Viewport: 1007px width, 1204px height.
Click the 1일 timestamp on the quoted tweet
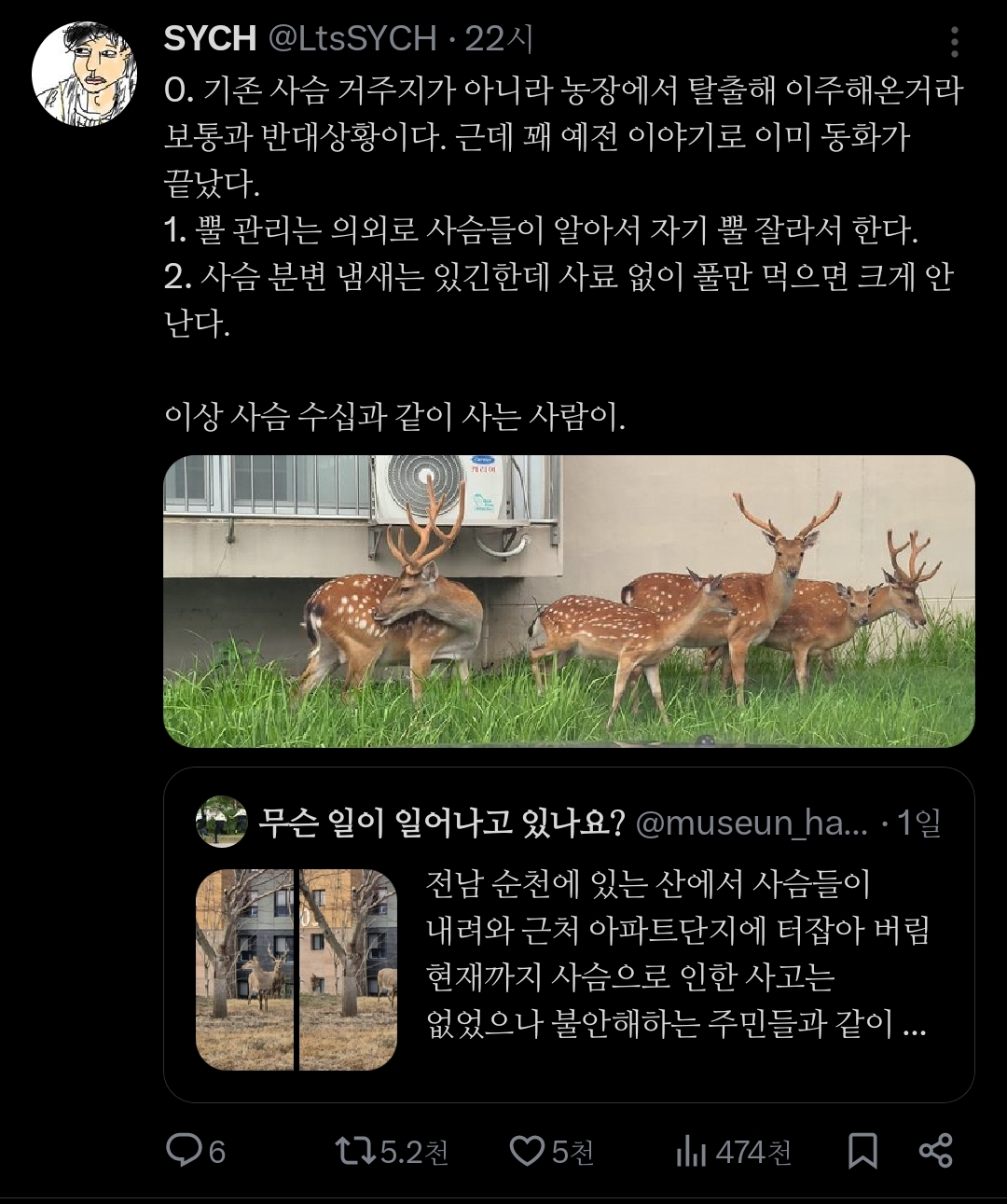click(929, 823)
